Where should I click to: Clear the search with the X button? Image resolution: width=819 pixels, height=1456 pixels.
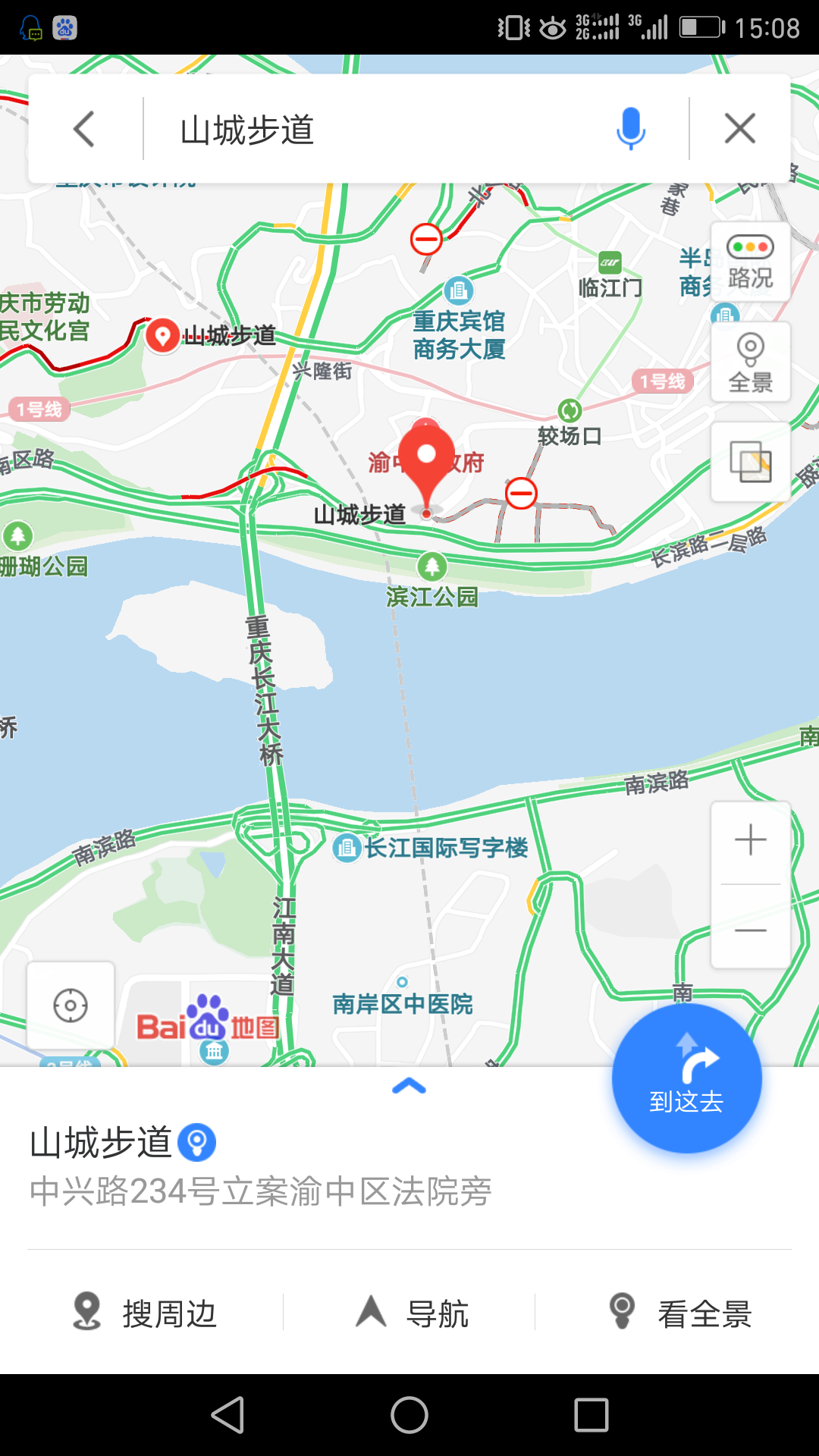point(739,129)
